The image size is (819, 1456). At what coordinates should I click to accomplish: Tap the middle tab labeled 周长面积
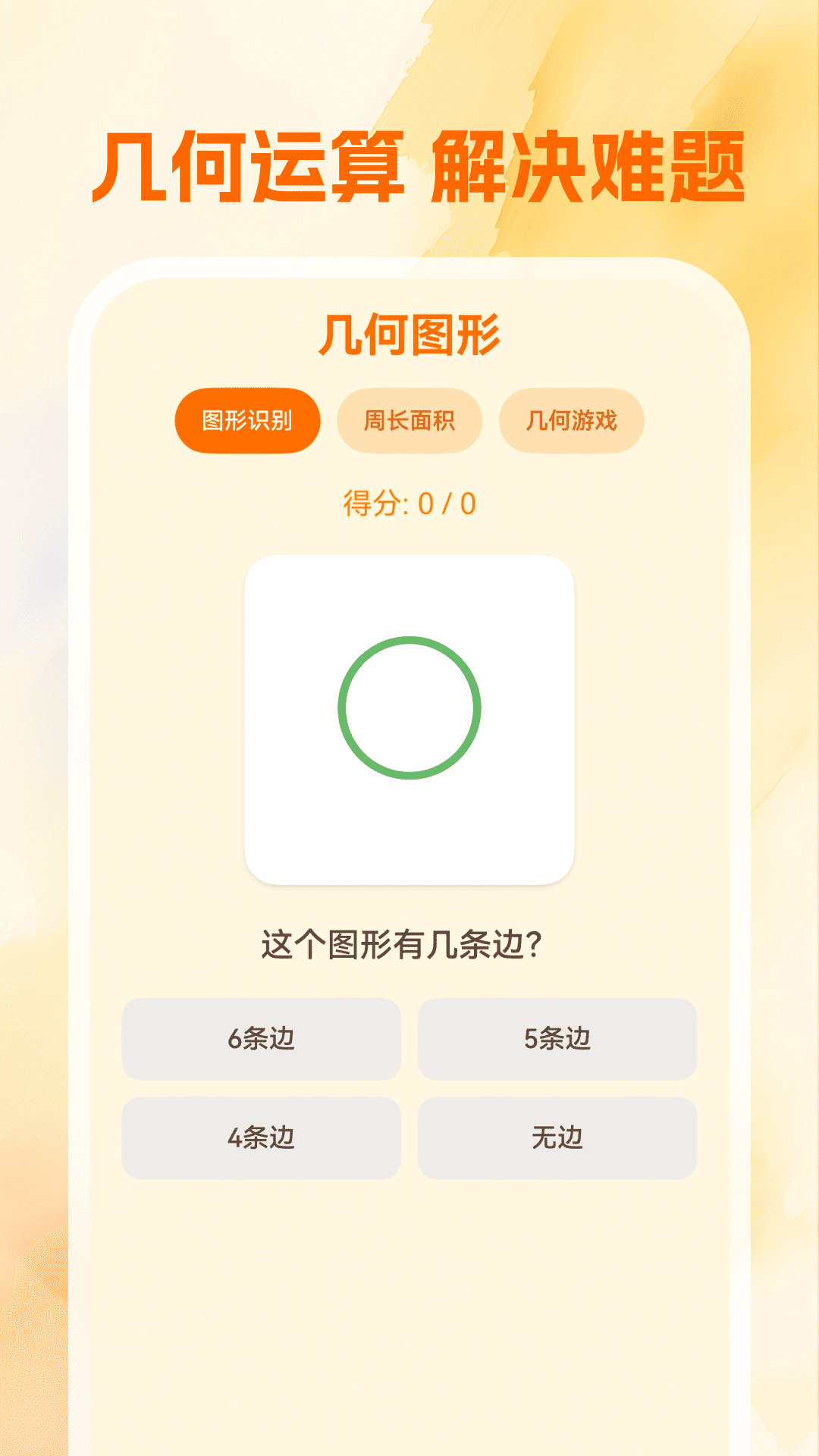tap(409, 420)
